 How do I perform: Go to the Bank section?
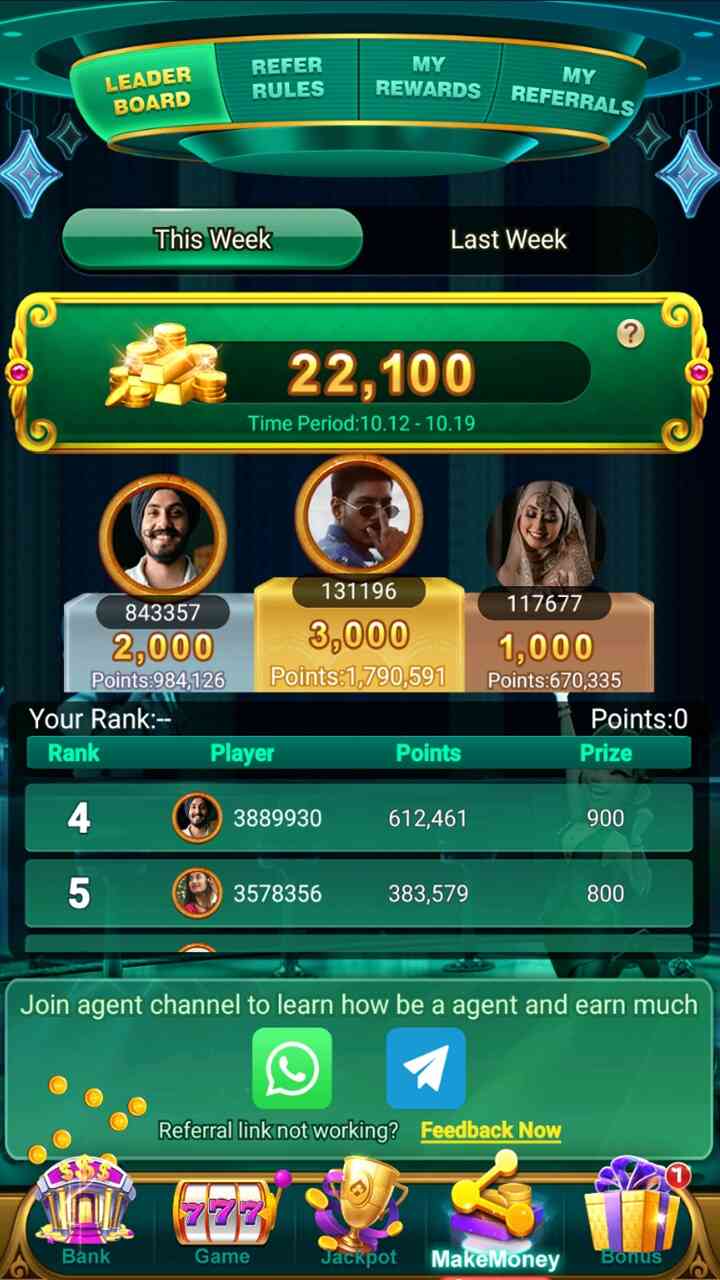click(86, 1215)
